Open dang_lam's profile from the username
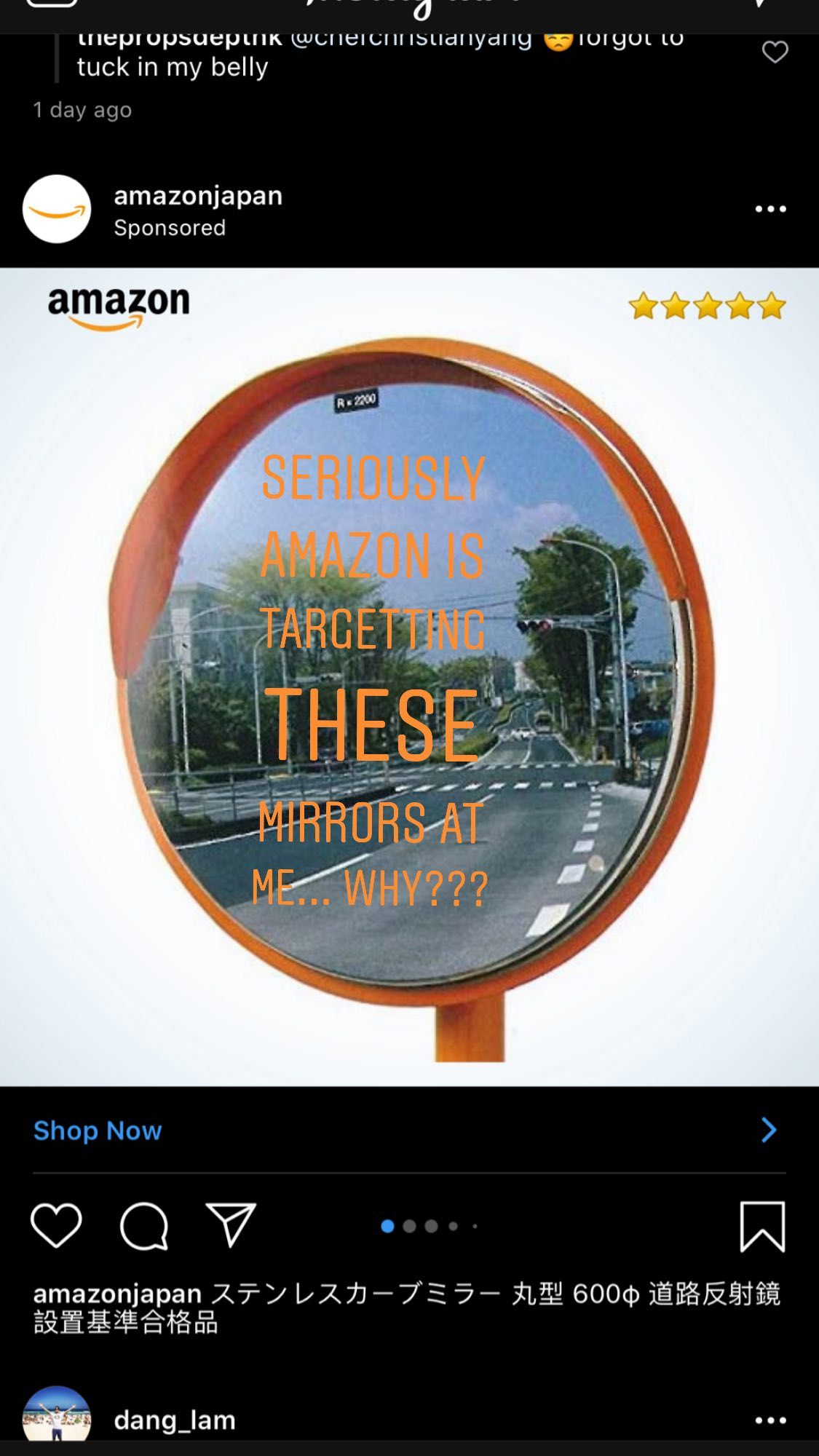Image resolution: width=819 pixels, height=1456 pixels. click(x=175, y=1420)
